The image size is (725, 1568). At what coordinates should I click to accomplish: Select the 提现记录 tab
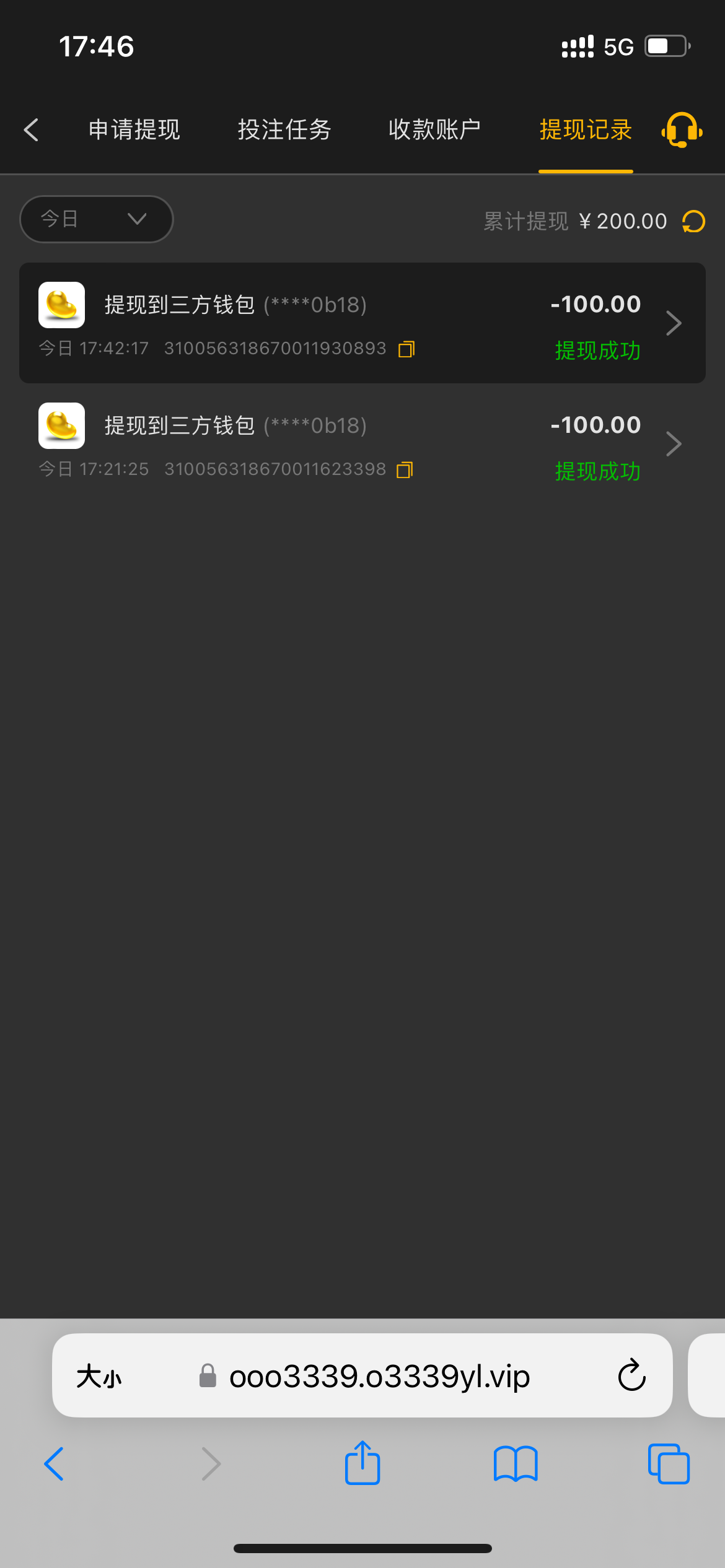point(586,130)
